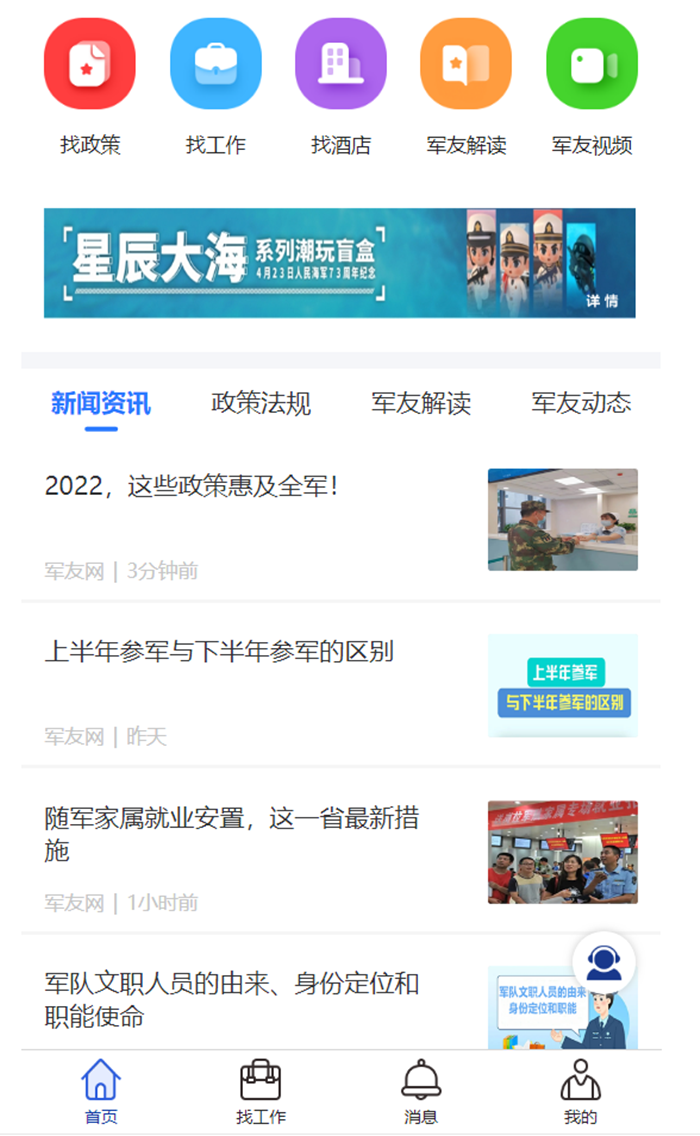Switch to the 军友解读 tab
The image size is (700, 1136).
point(421,404)
